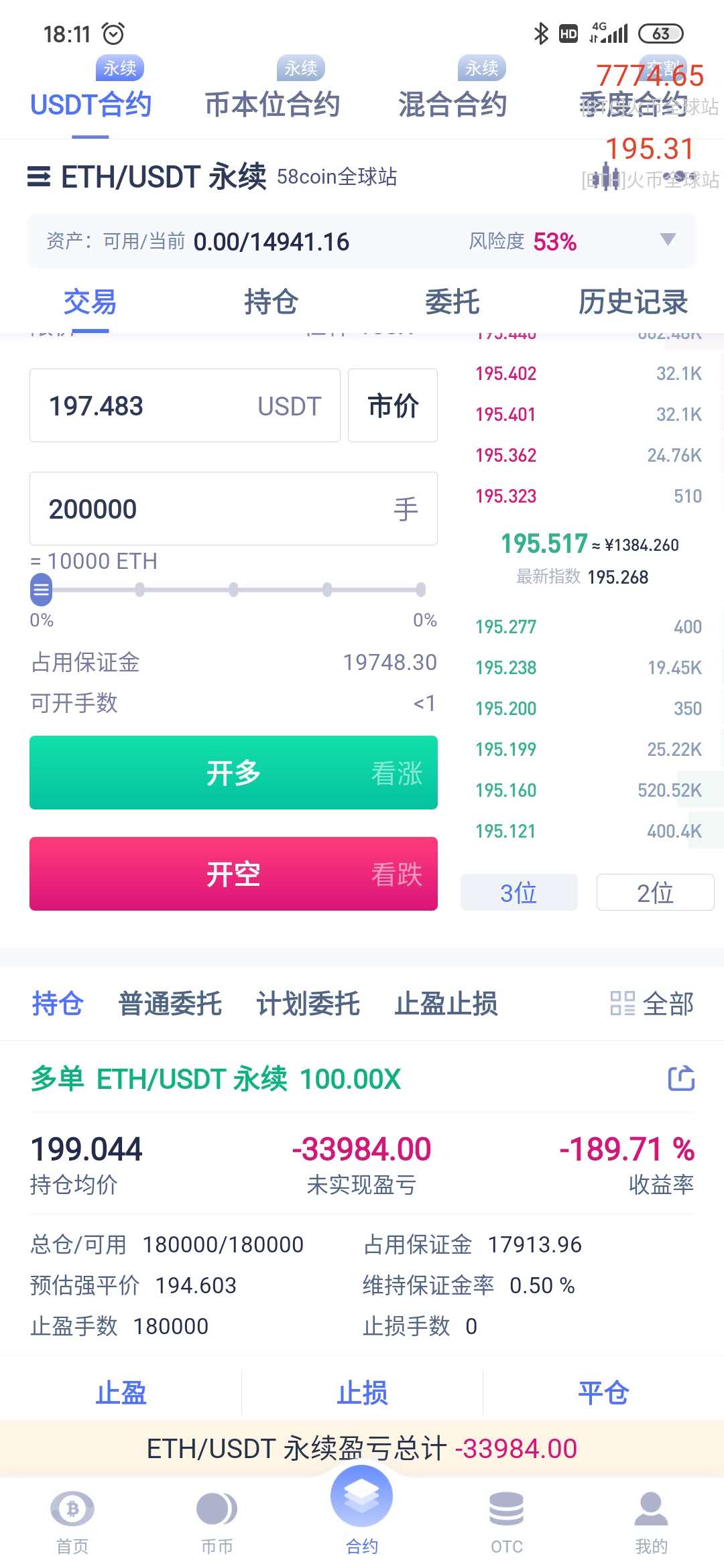Select 市价 market order

(393, 405)
